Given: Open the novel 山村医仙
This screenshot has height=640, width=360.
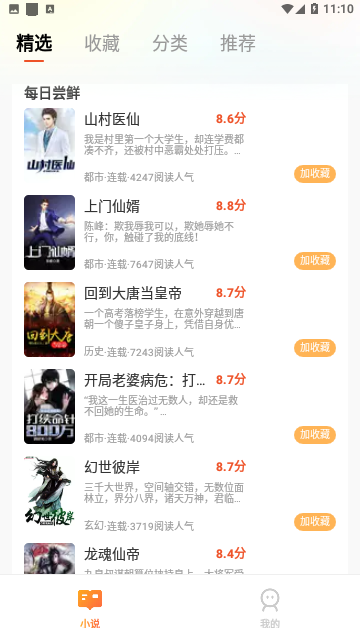Looking at the screenshot, I should 180,145.
